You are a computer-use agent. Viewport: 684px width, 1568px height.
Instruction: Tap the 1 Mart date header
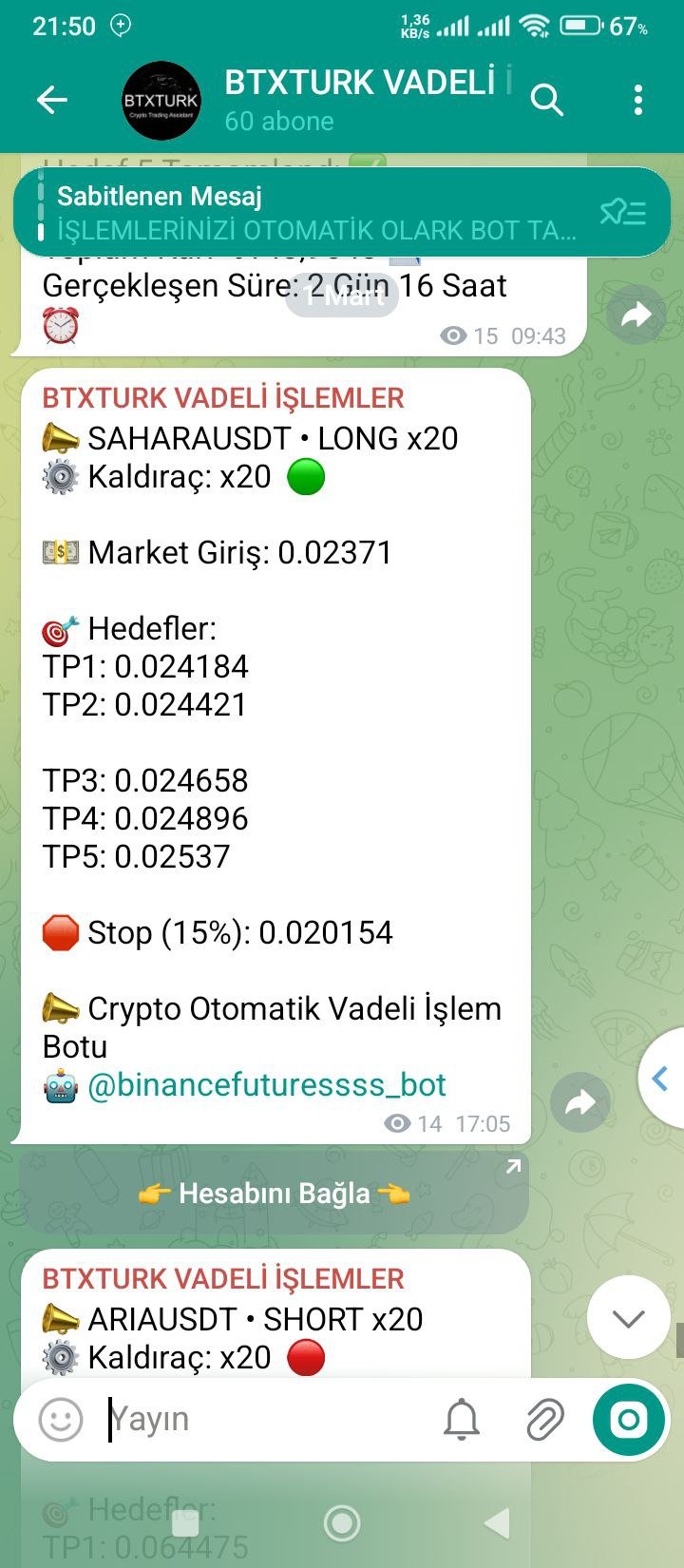(x=342, y=296)
